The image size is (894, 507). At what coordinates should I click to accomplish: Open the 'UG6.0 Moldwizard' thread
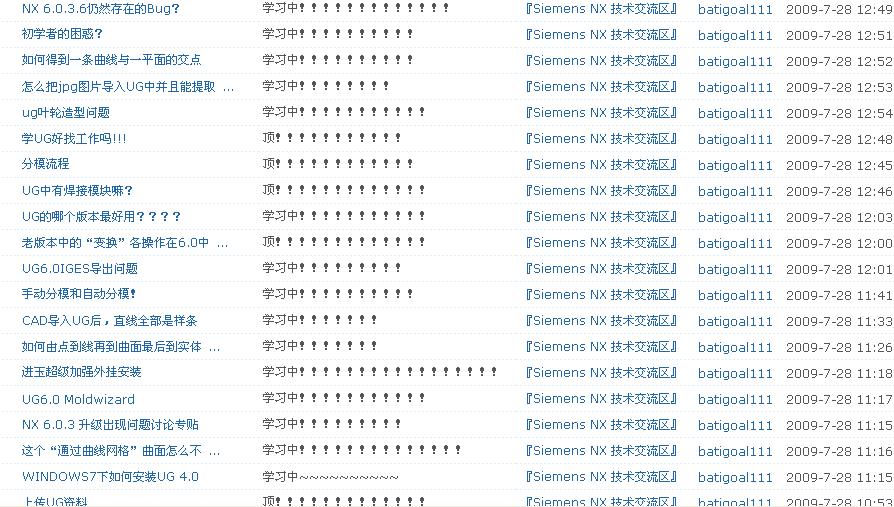click(x=78, y=398)
